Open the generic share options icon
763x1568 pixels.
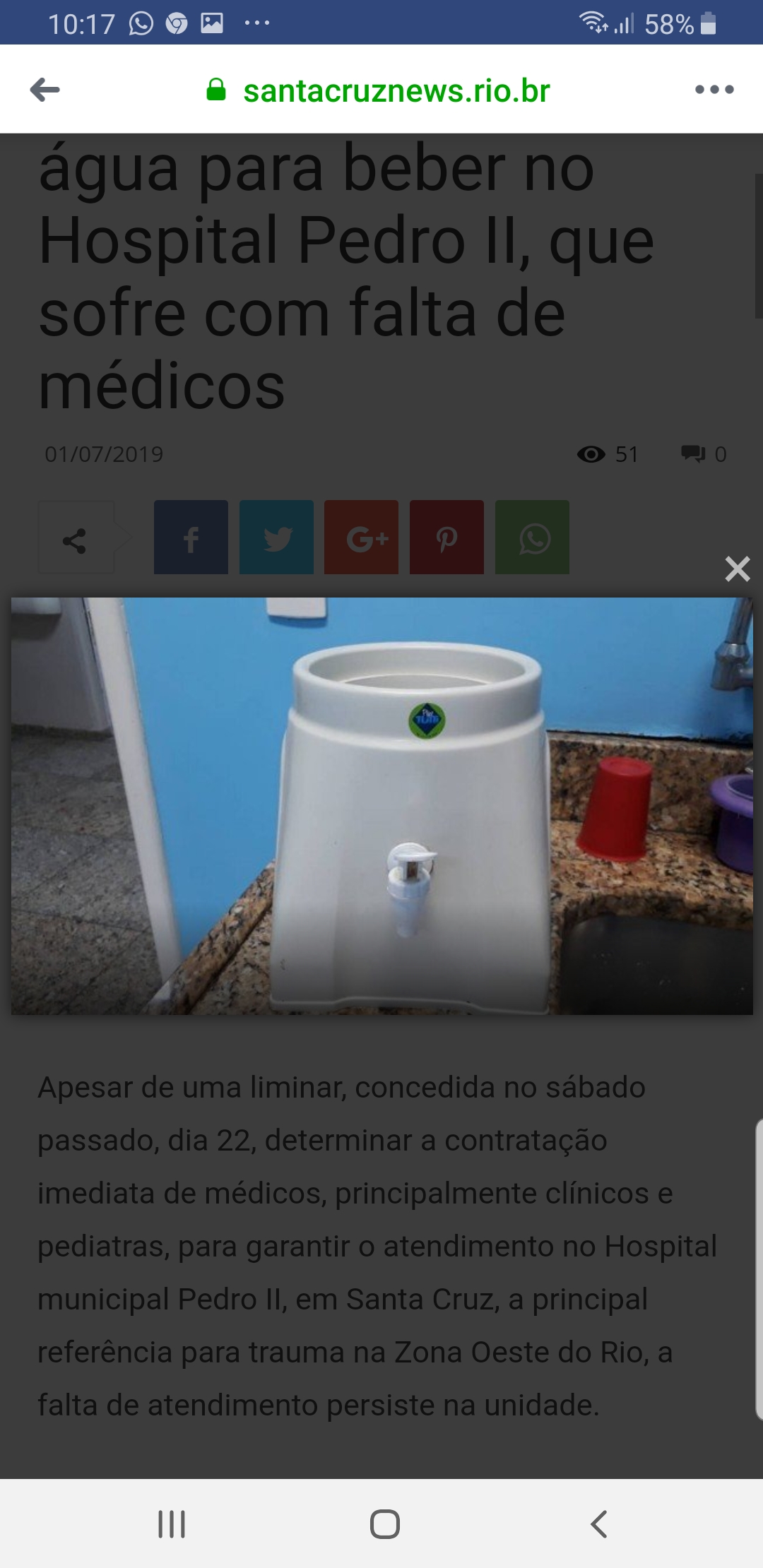click(76, 540)
